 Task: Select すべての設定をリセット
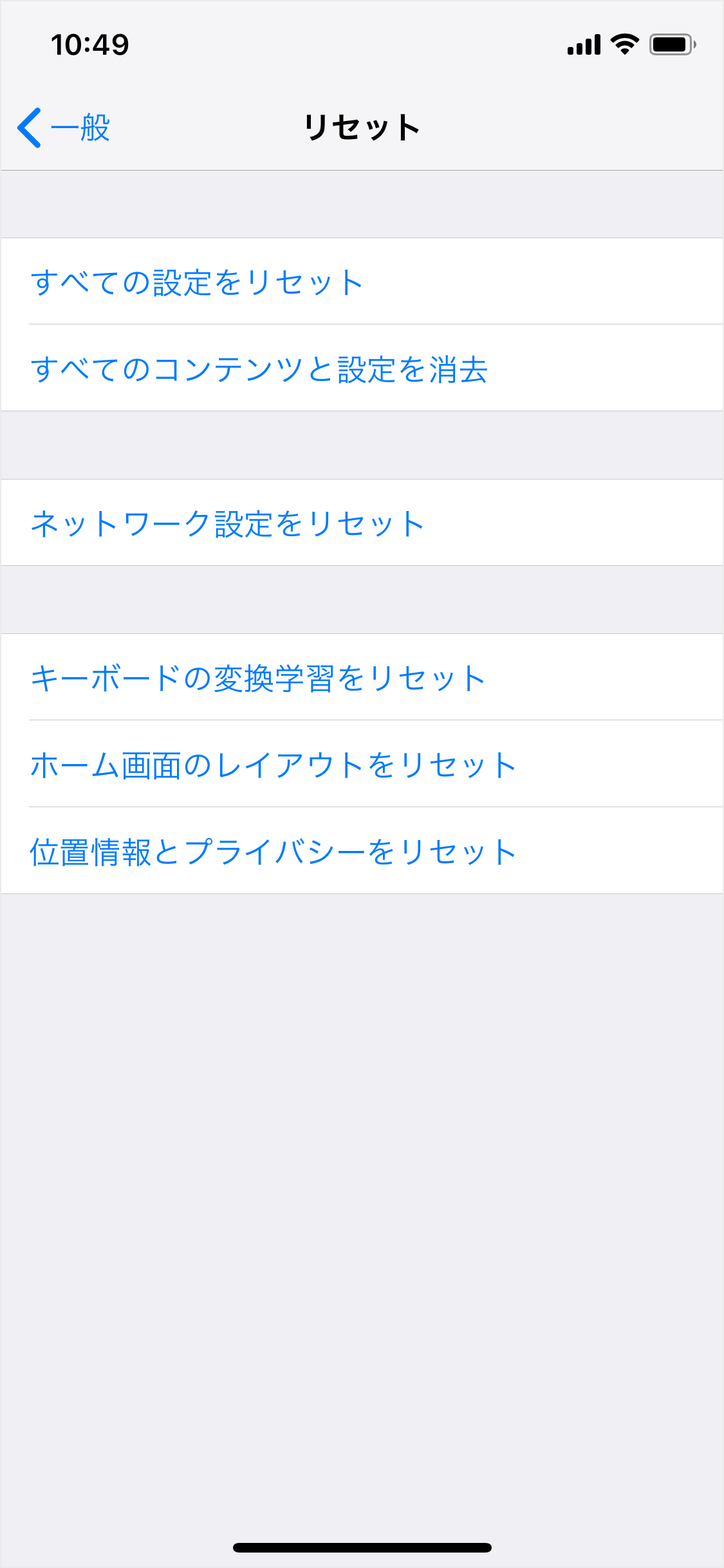[197, 282]
